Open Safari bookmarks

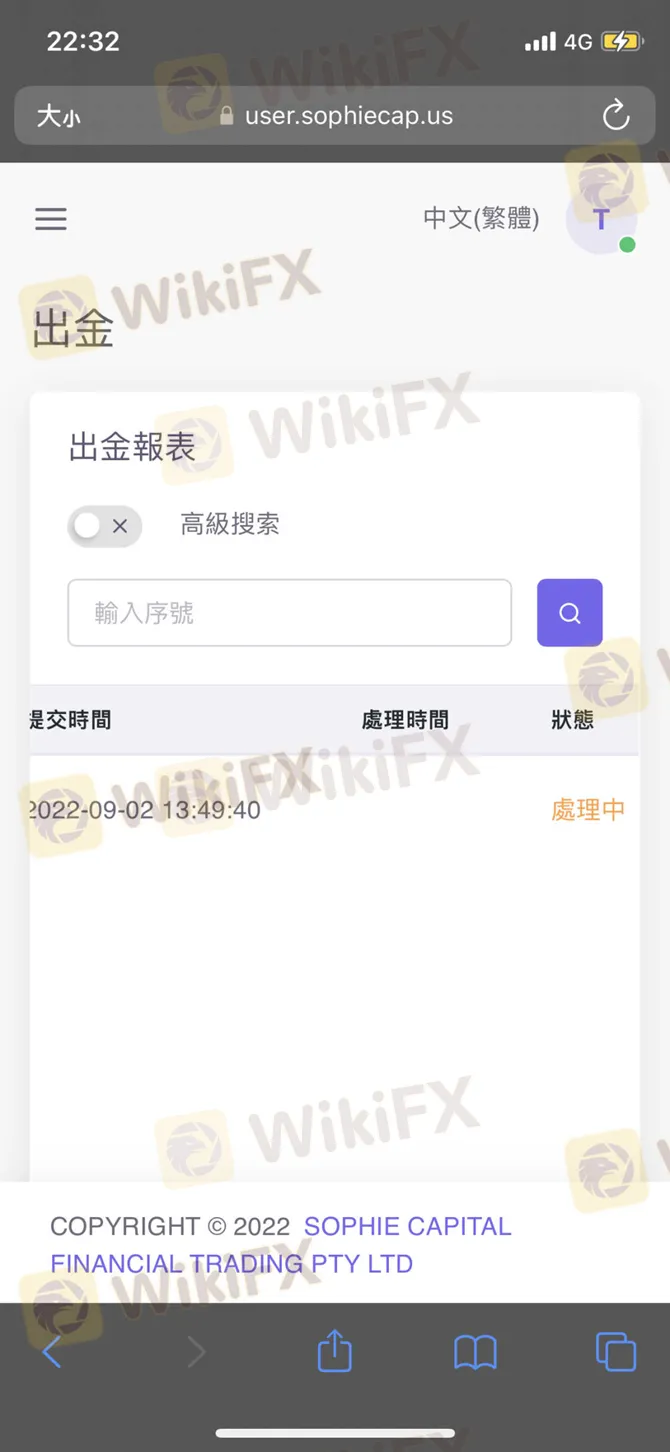coord(475,1353)
